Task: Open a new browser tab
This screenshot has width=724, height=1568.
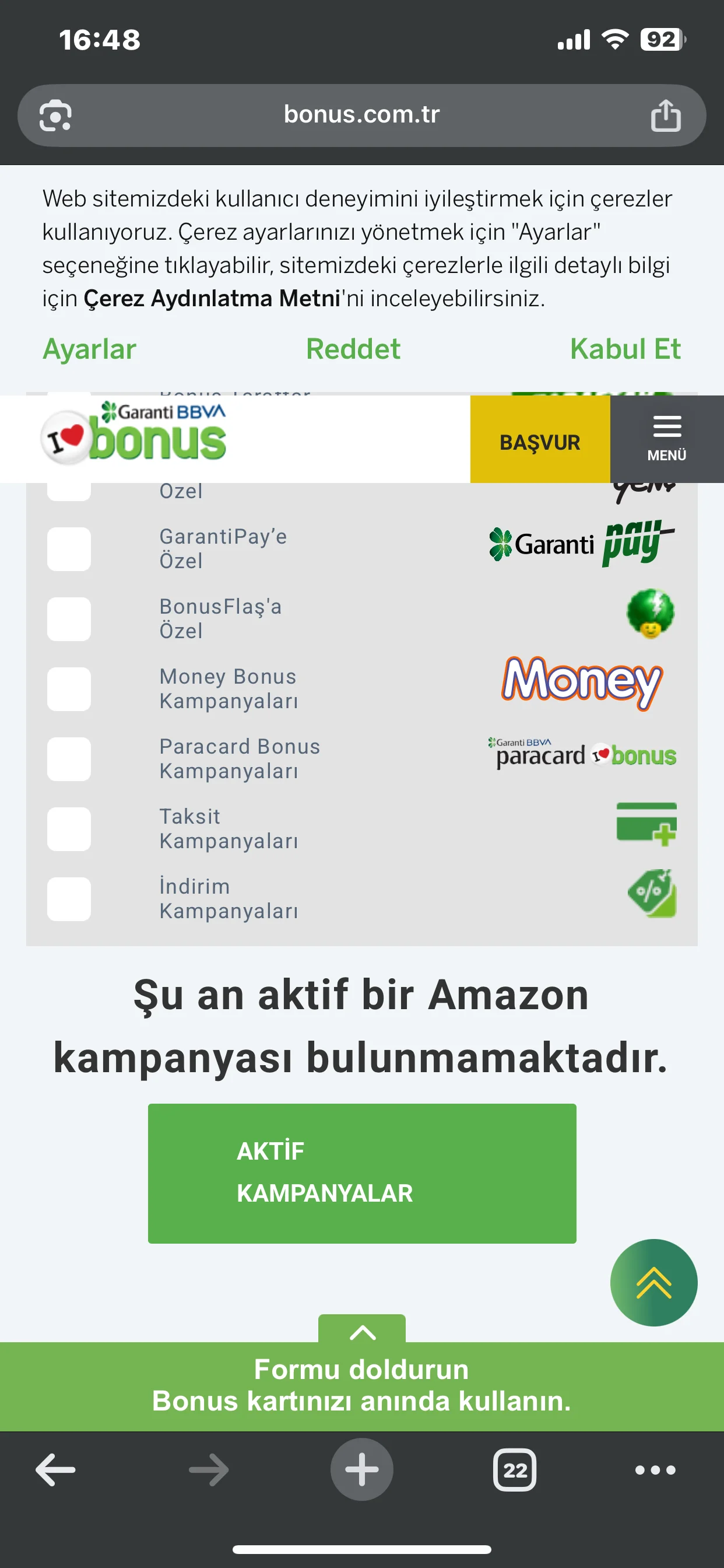Action: coord(362,1469)
